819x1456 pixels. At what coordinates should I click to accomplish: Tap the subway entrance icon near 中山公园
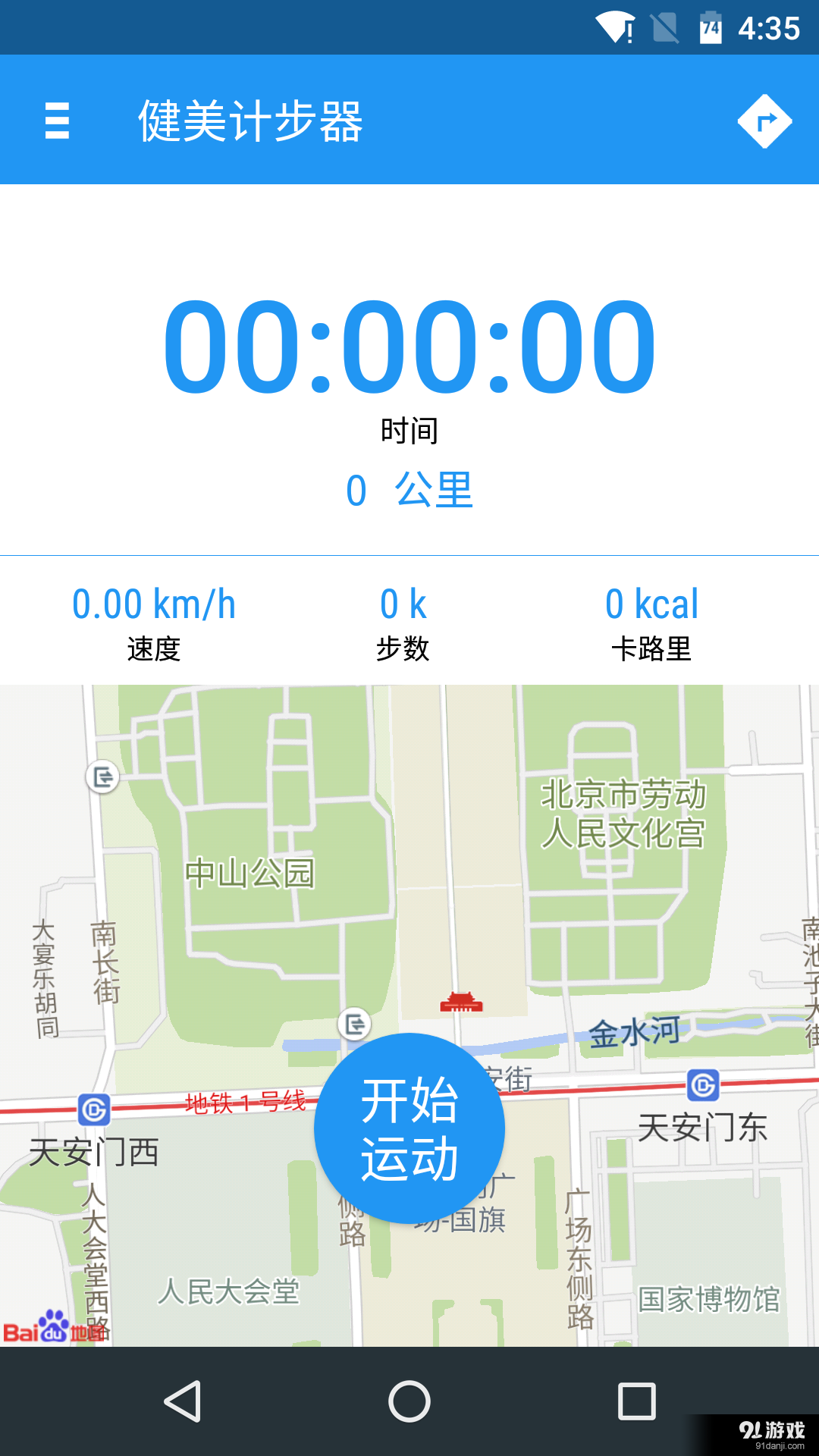[101, 776]
